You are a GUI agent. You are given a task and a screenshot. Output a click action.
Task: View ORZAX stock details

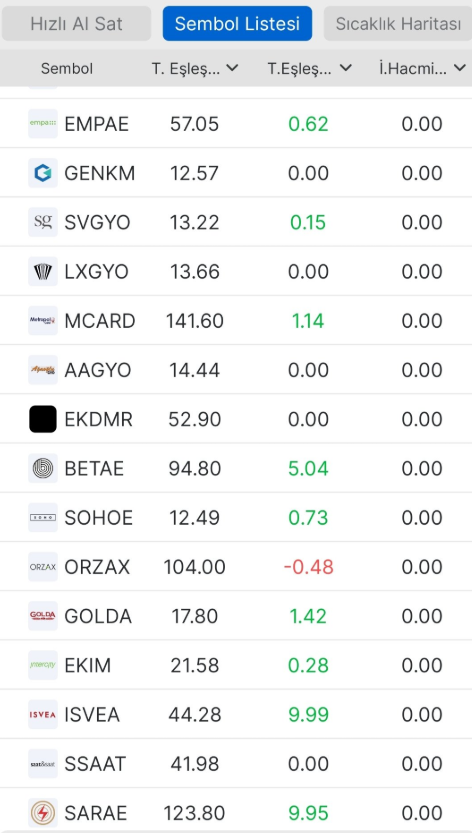pos(236,567)
